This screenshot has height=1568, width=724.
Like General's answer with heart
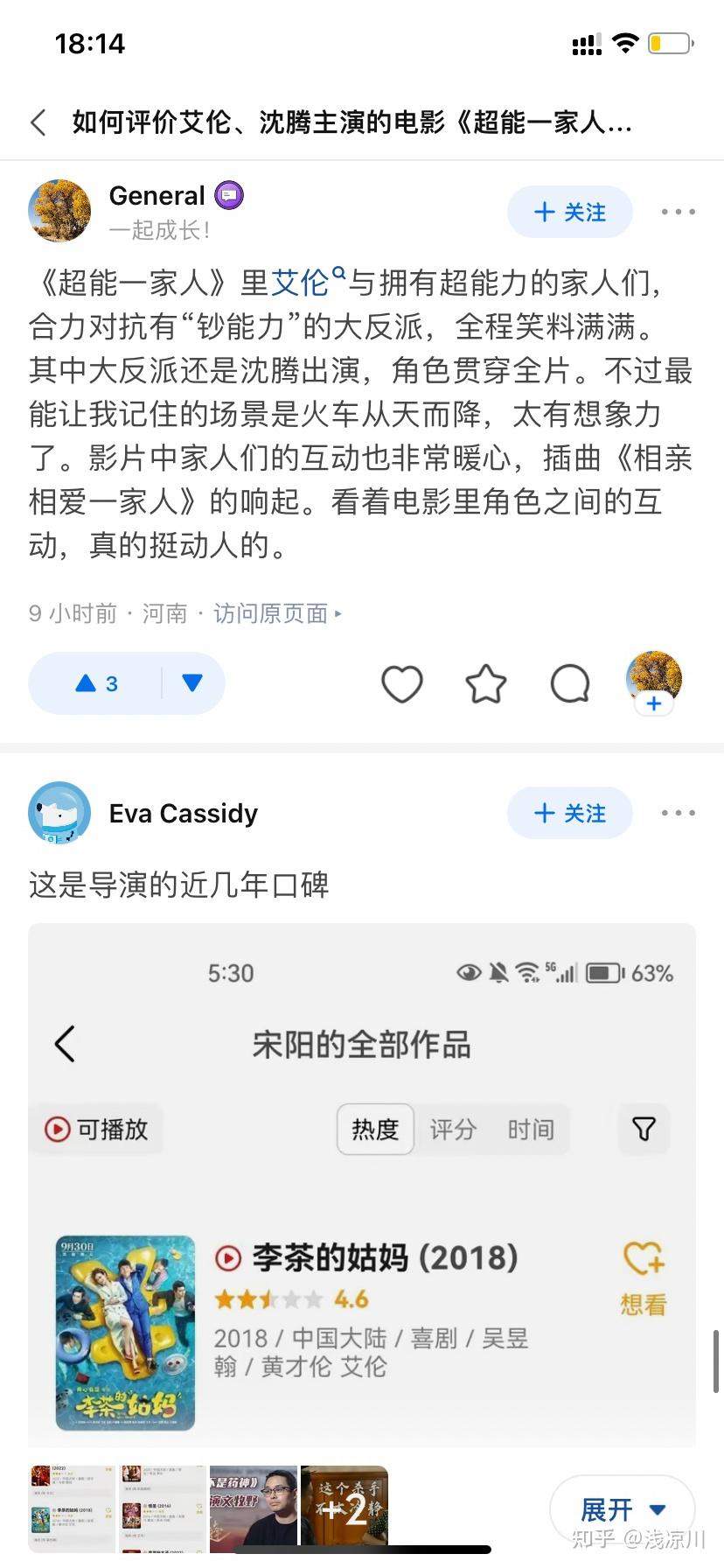(402, 684)
